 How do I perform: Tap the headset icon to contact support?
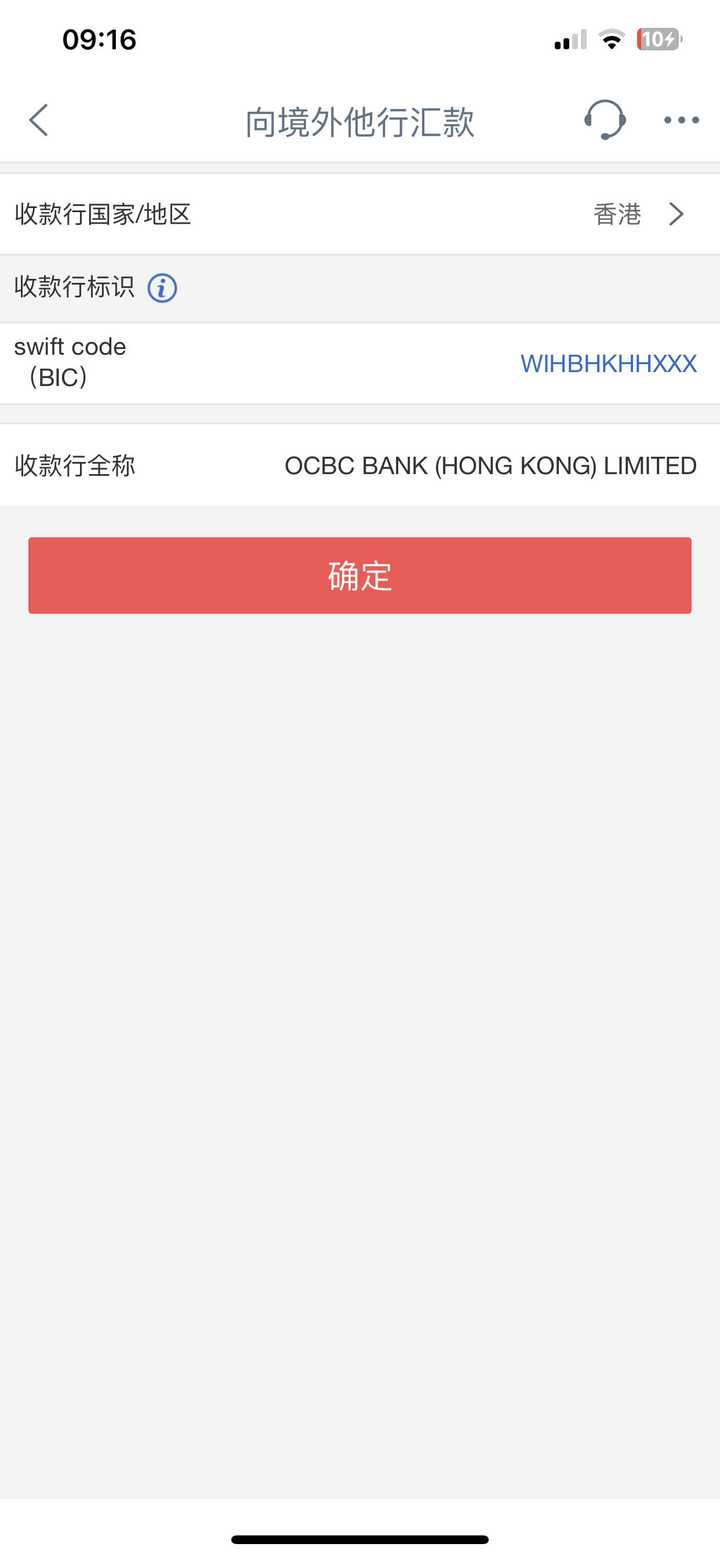(604, 119)
